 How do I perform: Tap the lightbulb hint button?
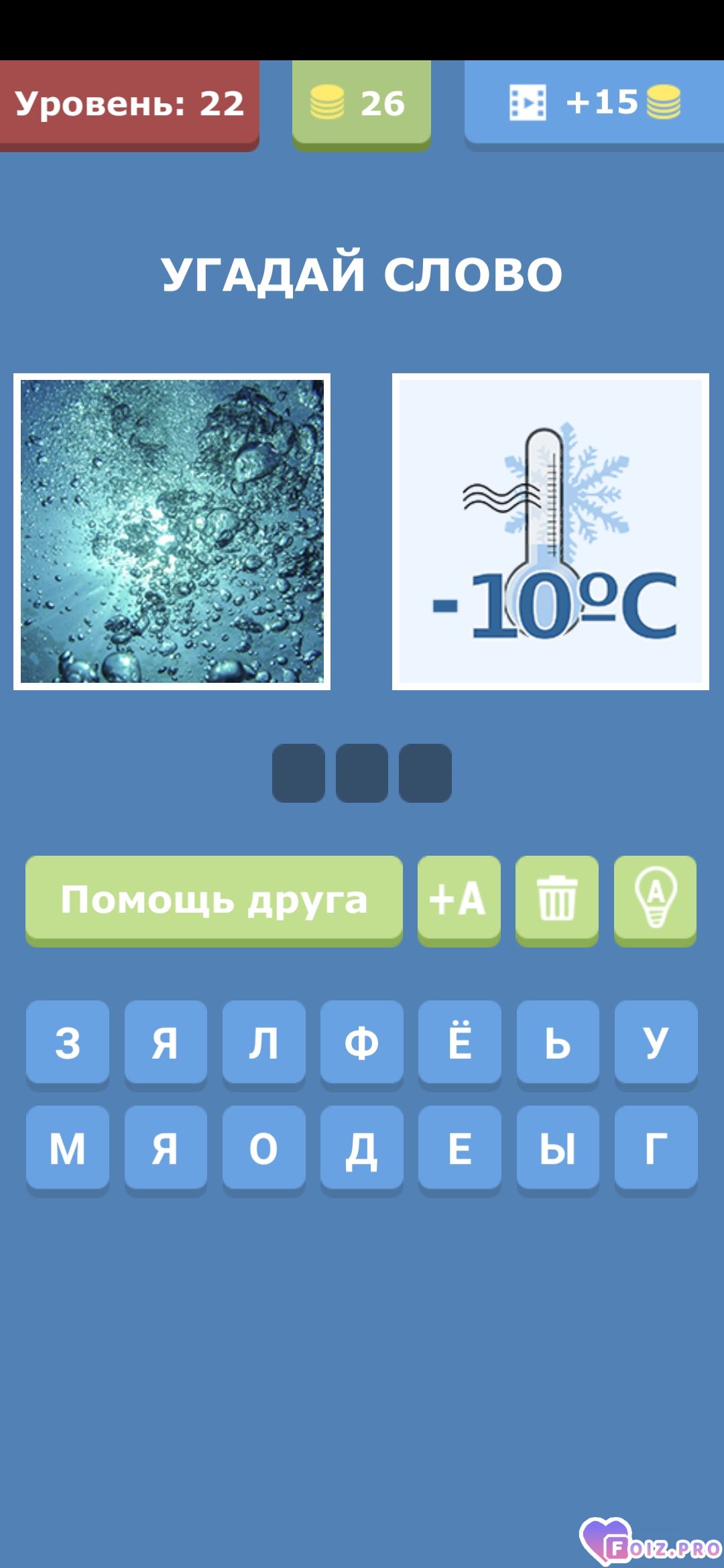(655, 899)
